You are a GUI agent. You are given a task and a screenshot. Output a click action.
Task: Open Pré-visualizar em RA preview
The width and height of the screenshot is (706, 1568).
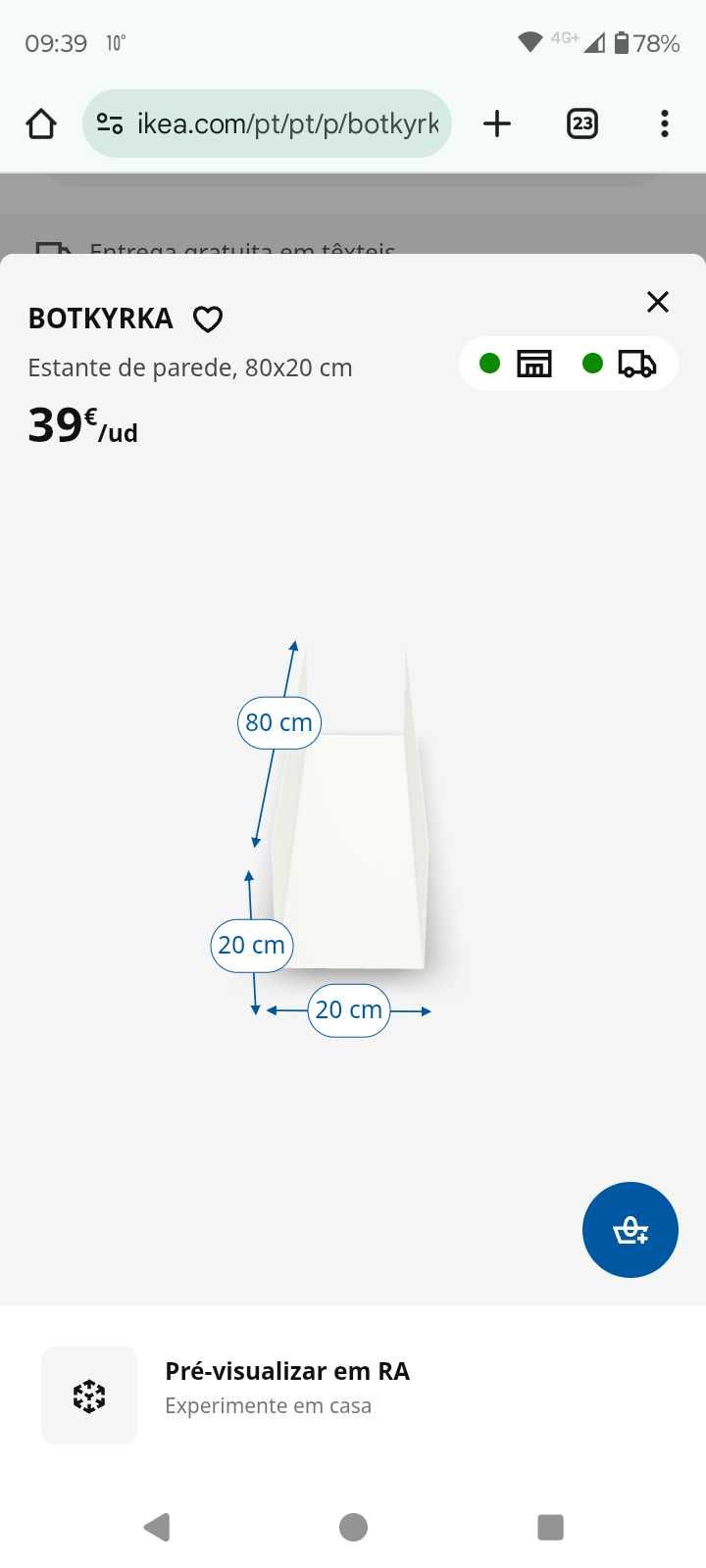coord(286,1387)
